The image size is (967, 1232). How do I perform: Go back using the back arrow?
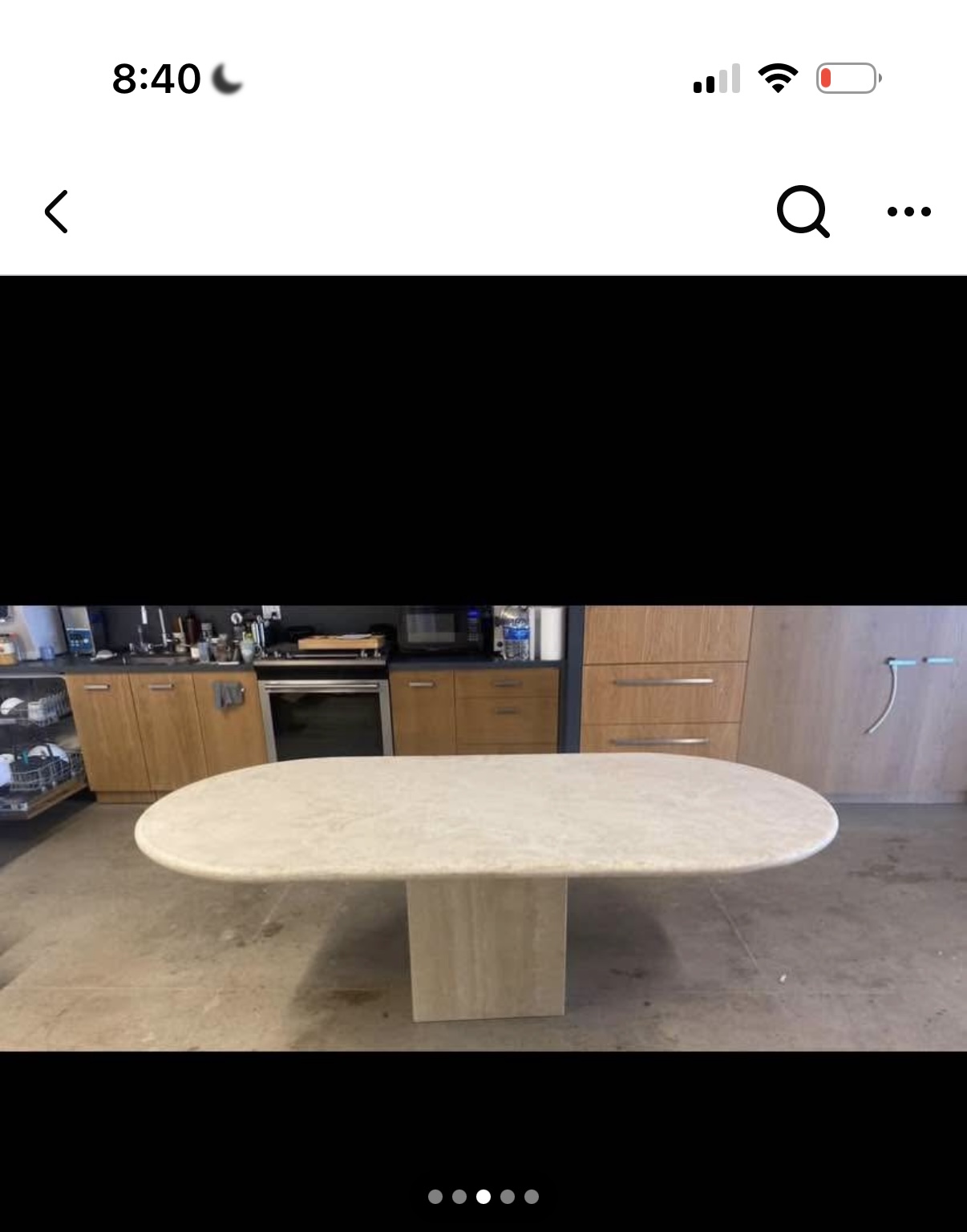click(x=56, y=212)
